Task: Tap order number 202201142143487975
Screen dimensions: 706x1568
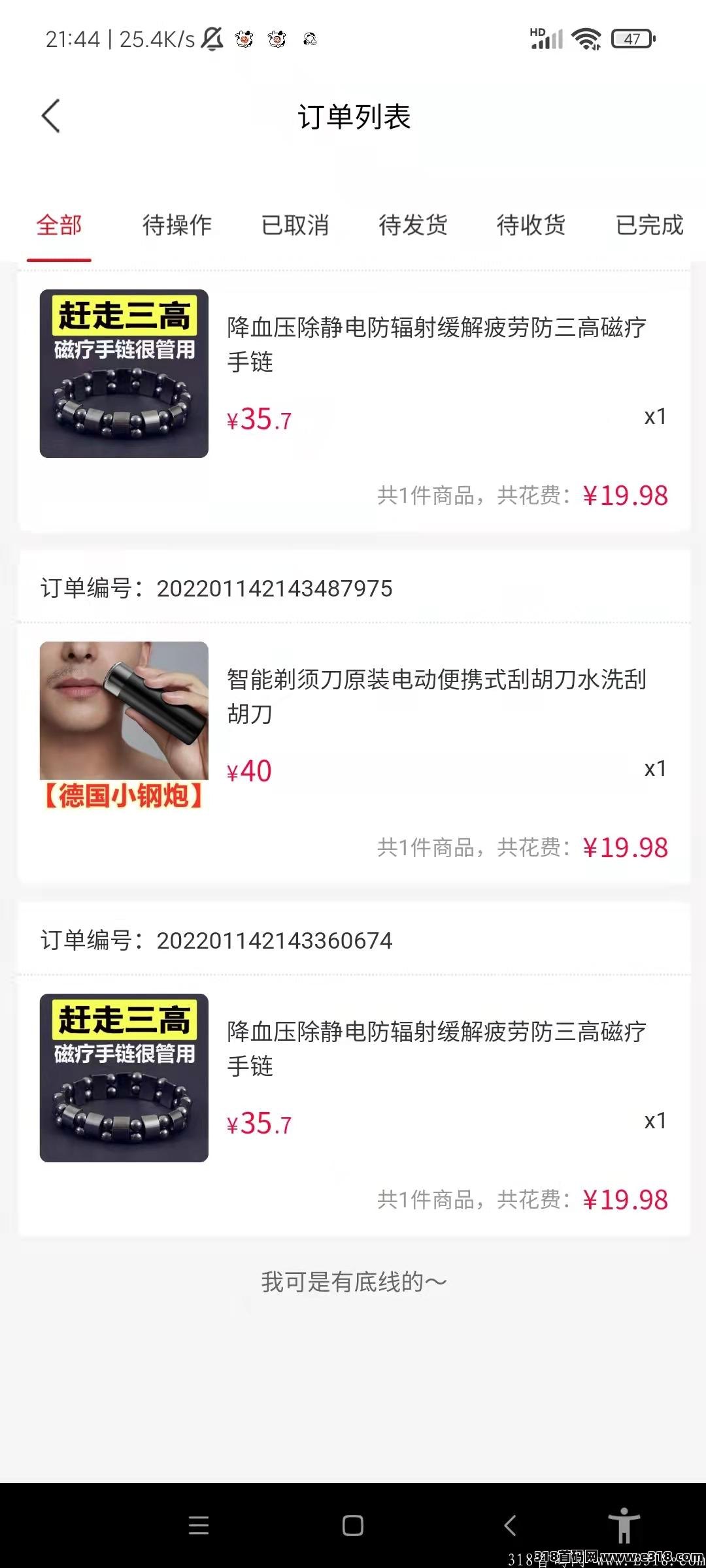Action: (273, 589)
